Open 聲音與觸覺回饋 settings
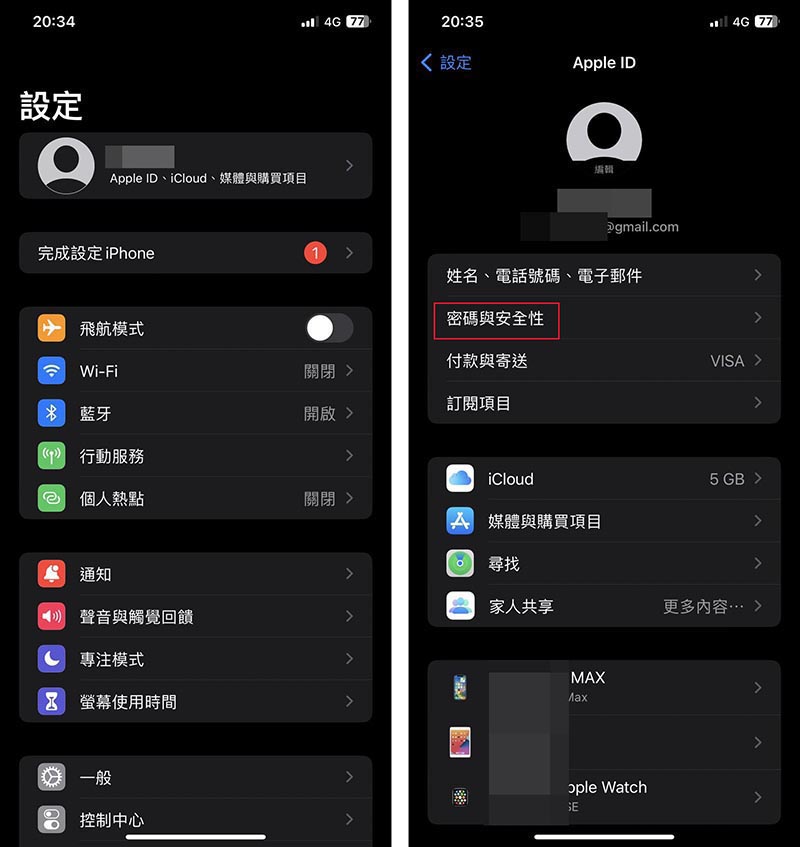This screenshot has height=847, width=800. coord(195,617)
